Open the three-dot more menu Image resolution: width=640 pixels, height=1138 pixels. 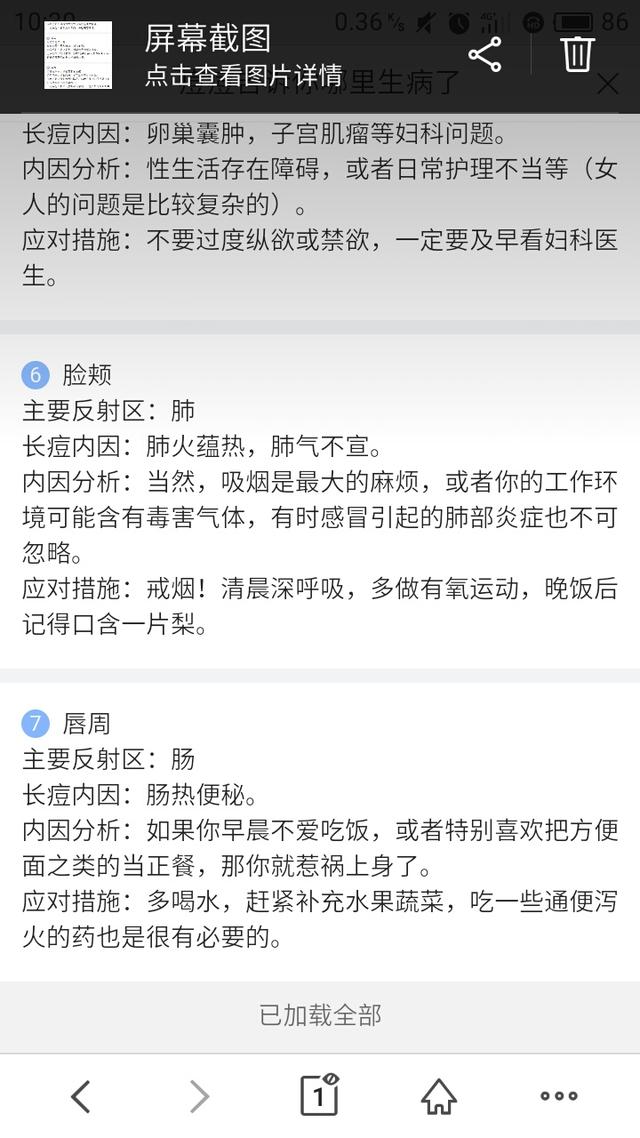(x=559, y=1096)
